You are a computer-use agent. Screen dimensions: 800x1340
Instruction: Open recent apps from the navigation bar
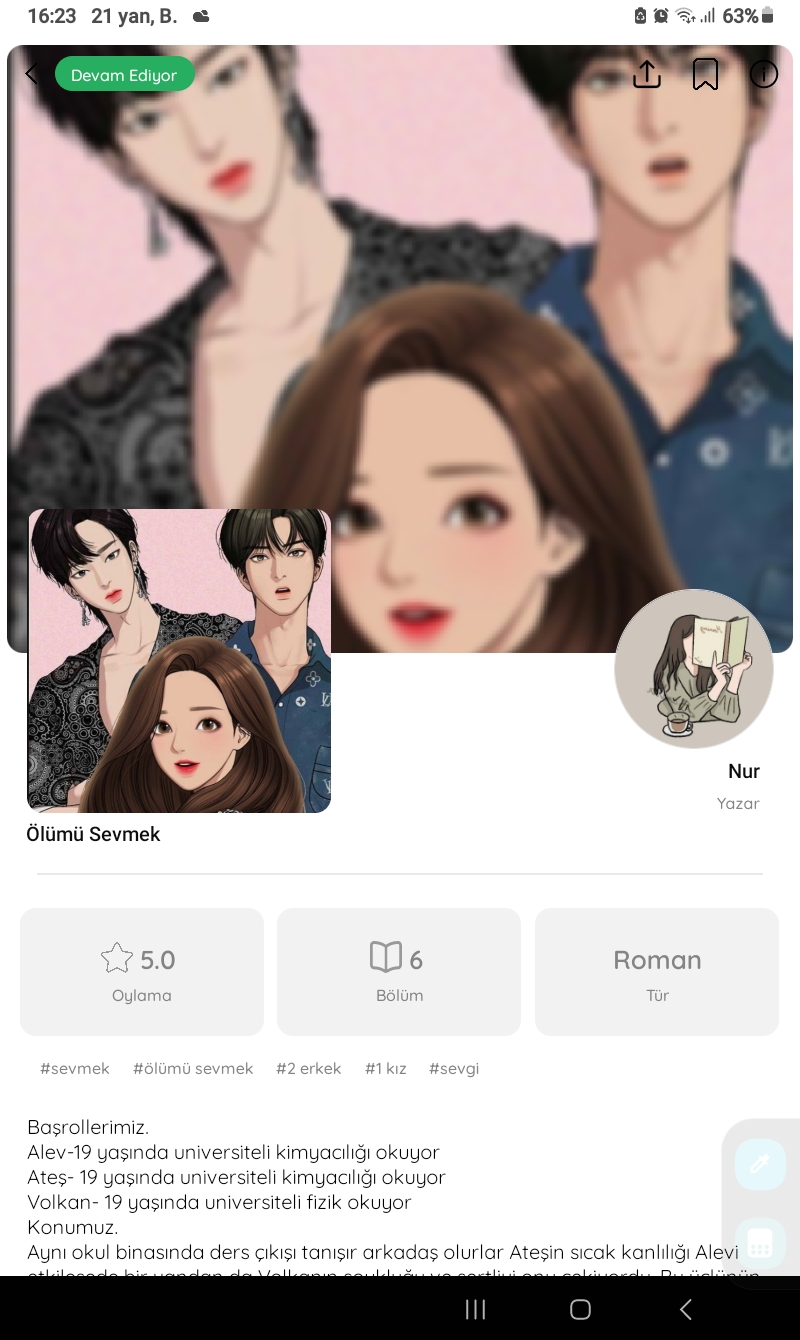coord(476,1309)
